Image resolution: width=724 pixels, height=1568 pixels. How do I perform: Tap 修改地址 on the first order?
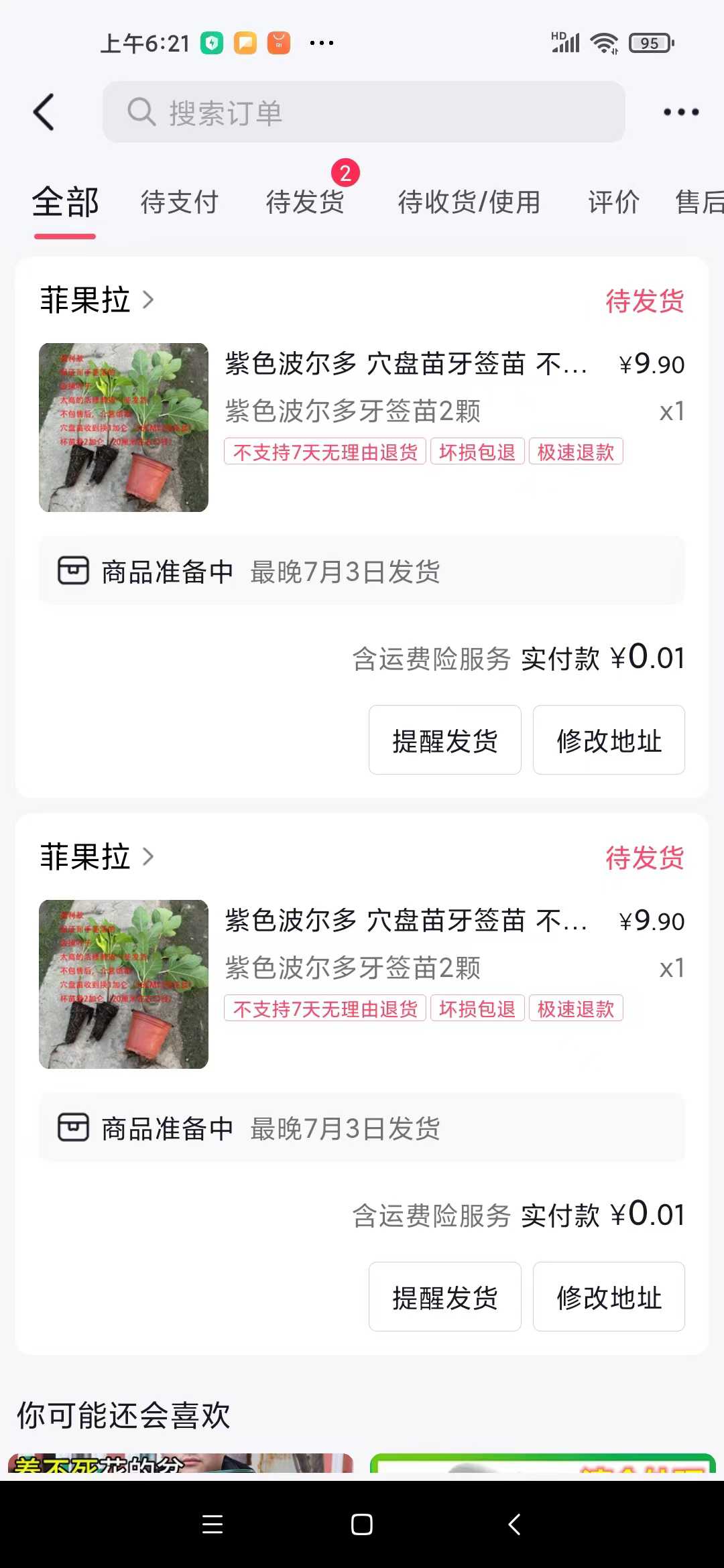pos(609,740)
